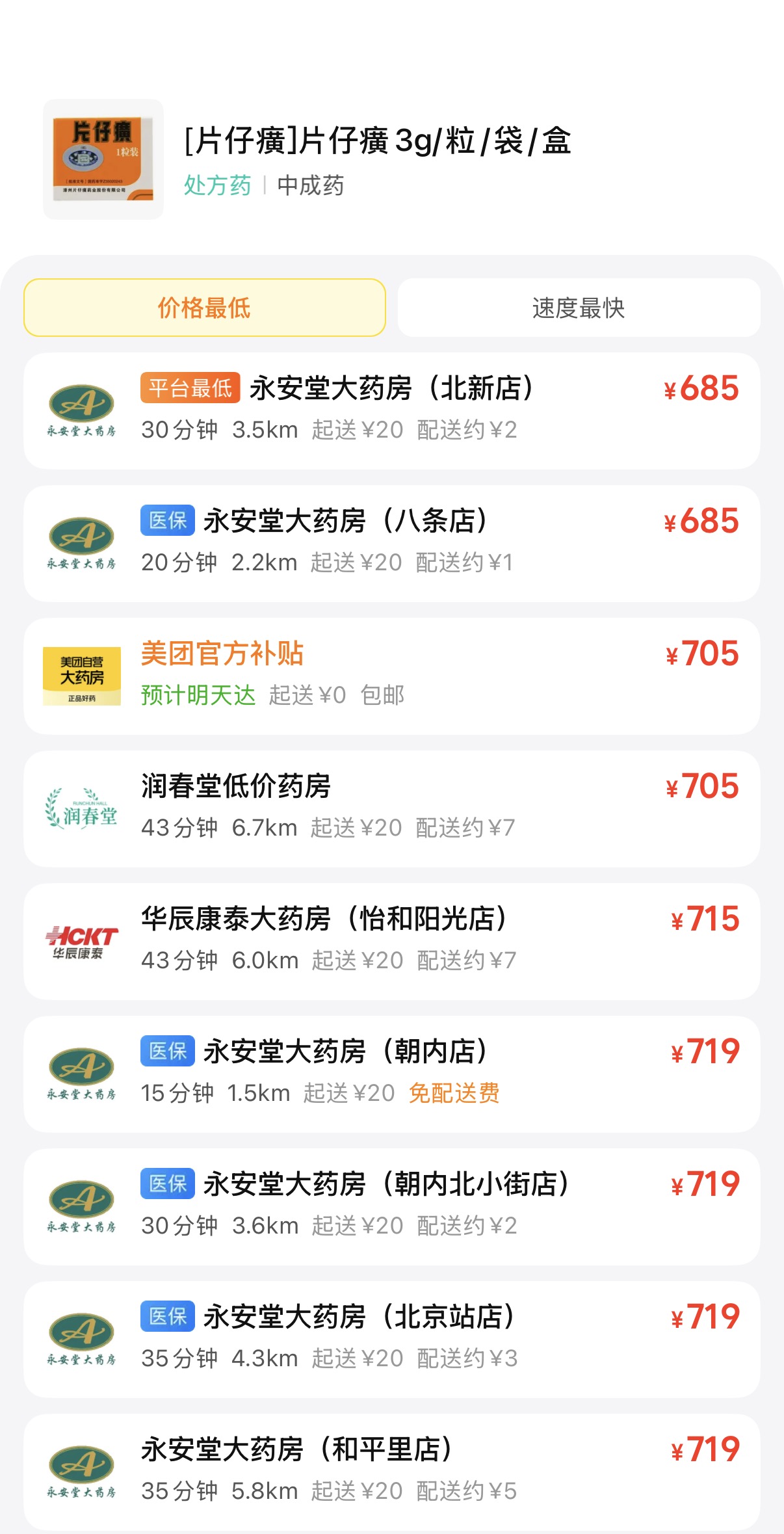Select 永安堂大药房（和平里店）listing

point(391,1472)
